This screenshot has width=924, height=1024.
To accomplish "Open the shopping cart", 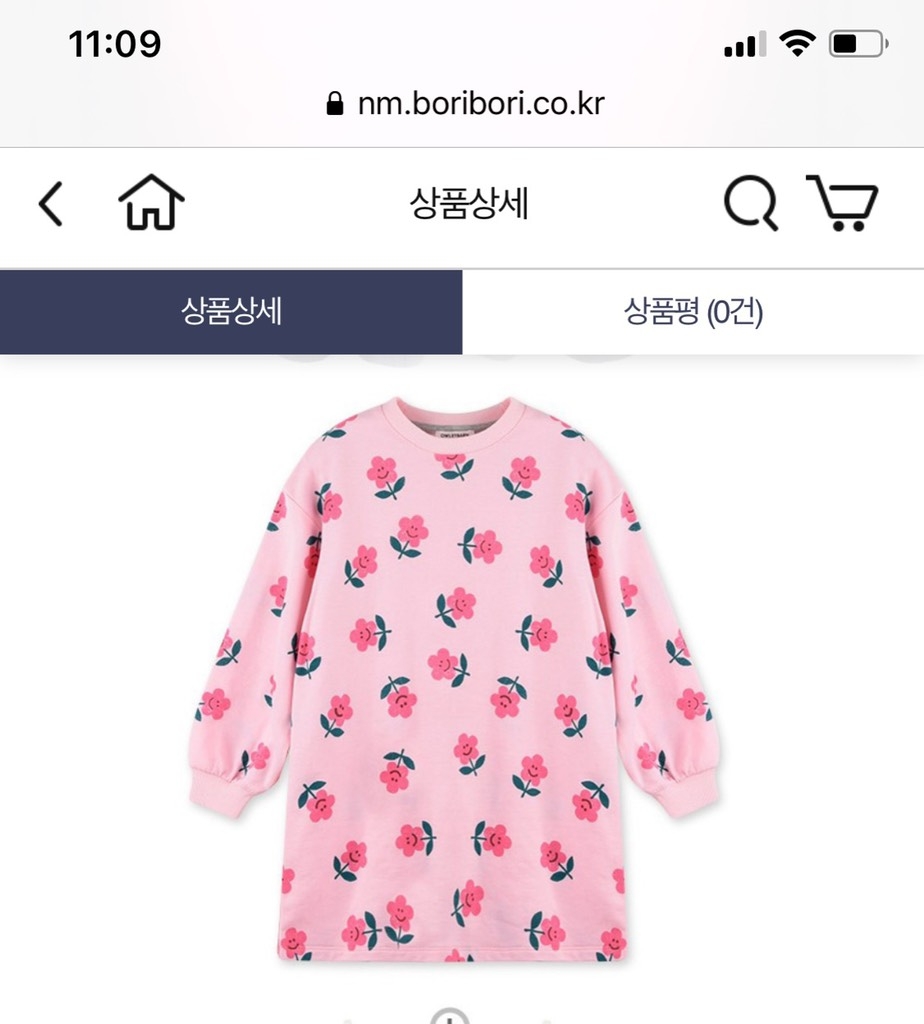I will (842, 203).
